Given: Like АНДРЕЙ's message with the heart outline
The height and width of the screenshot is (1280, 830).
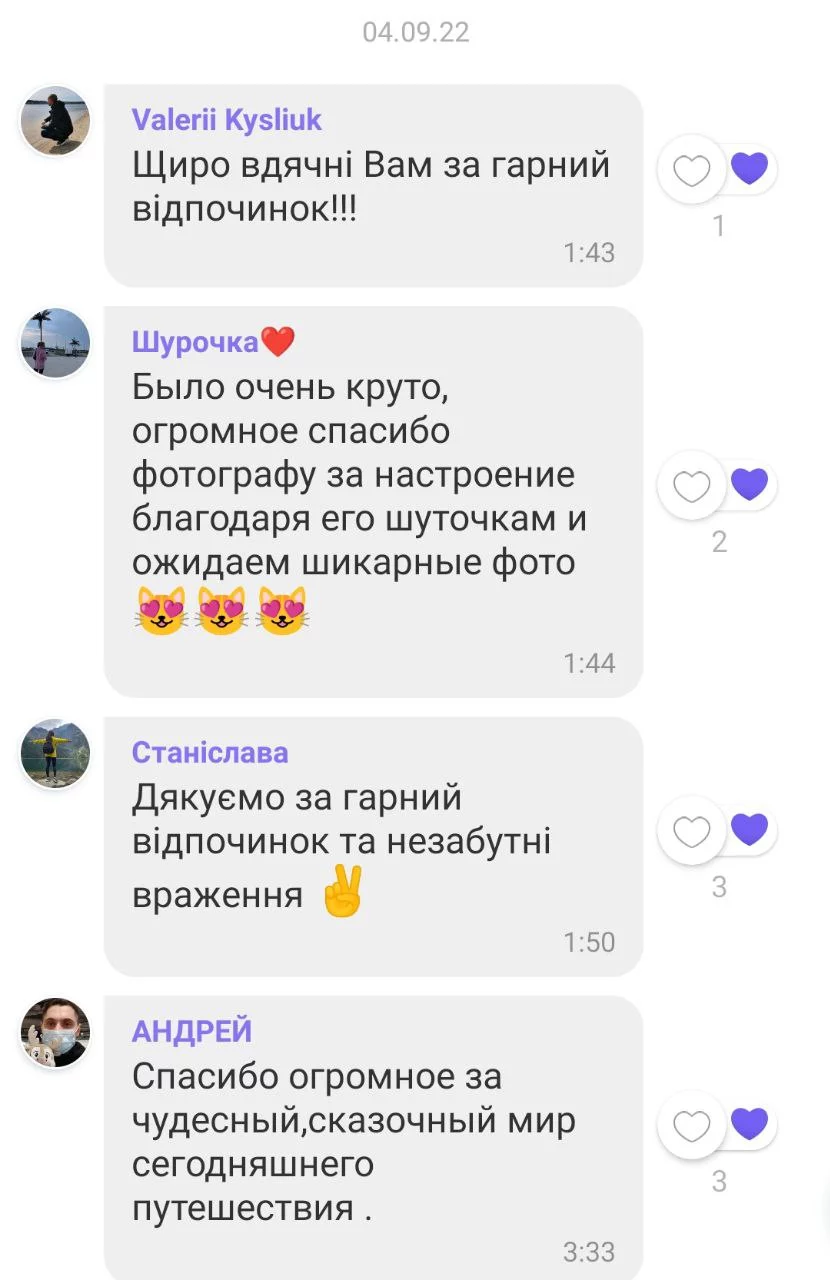Looking at the screenshot, I should 691,1126.
